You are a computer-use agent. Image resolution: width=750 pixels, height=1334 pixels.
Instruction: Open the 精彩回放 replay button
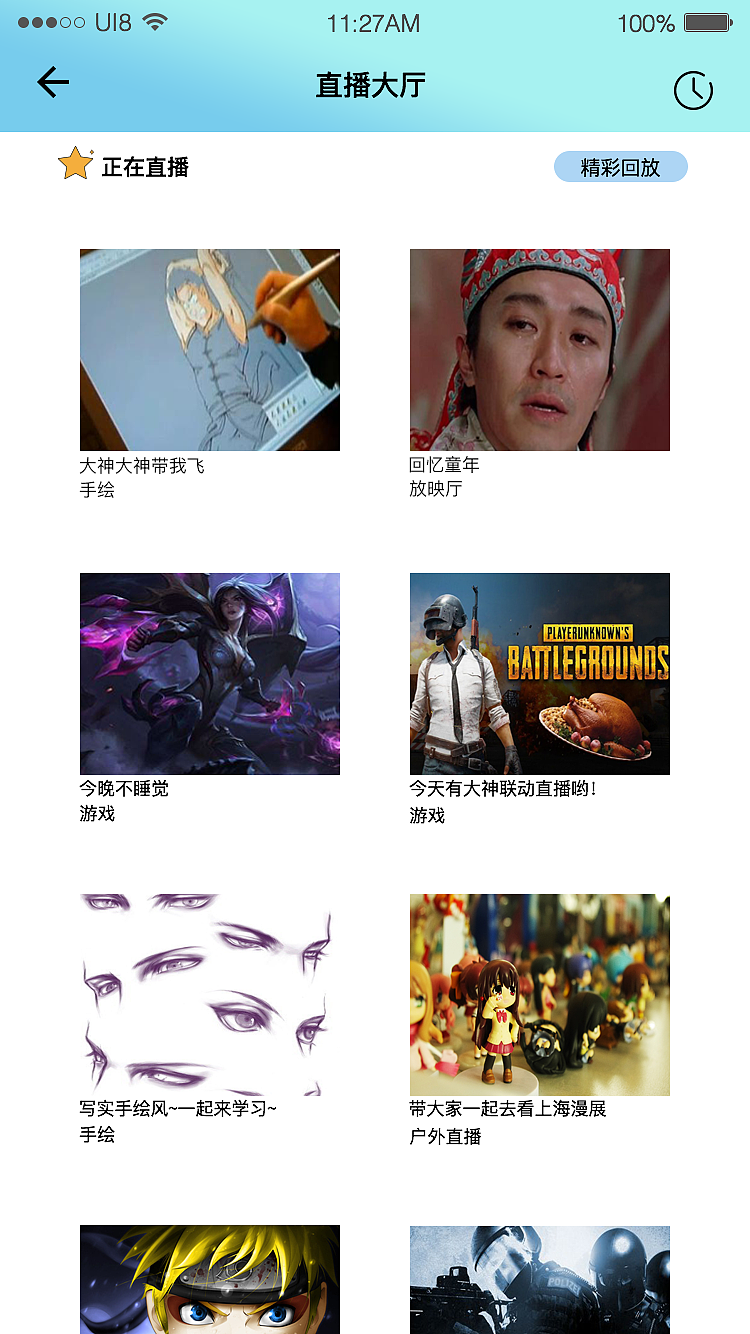point(620,166)
